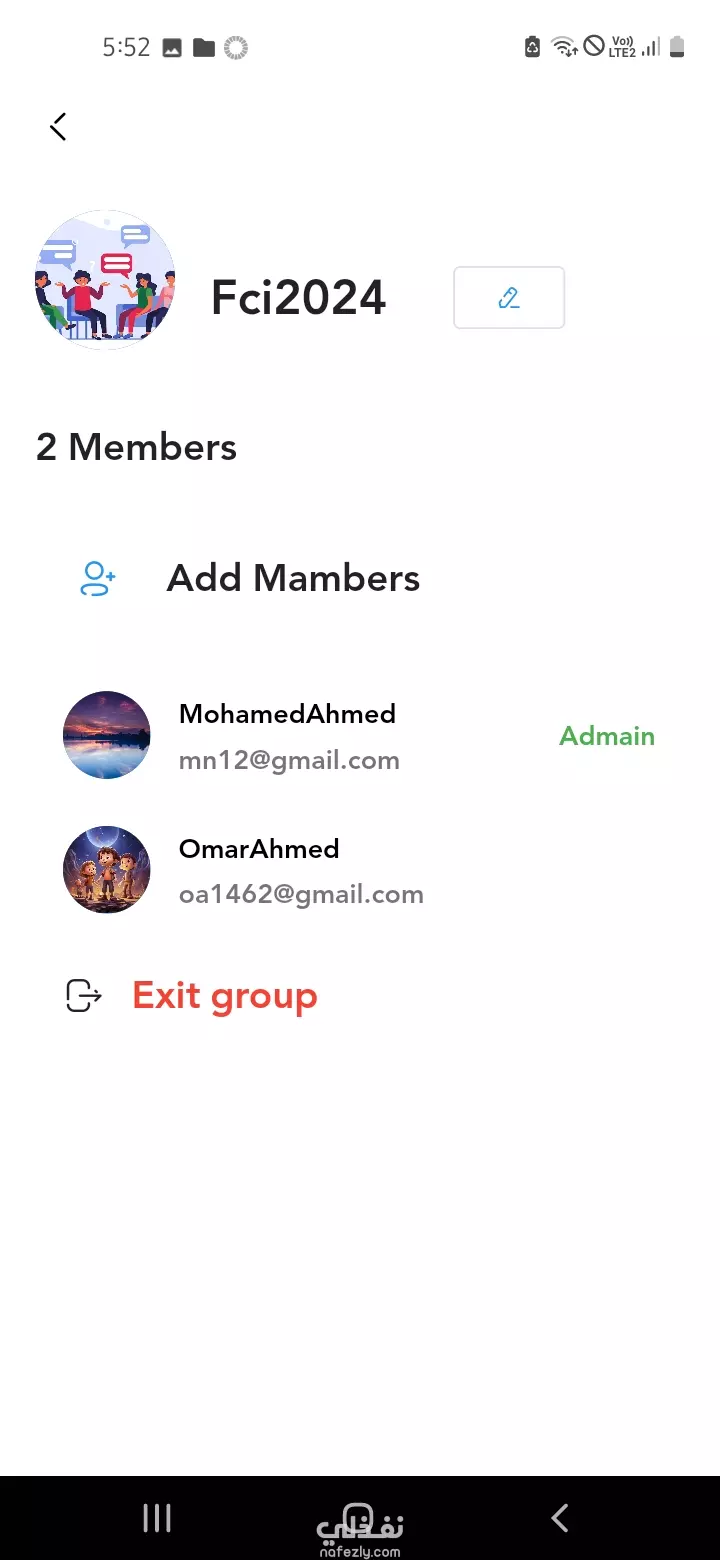Tap Add Mambers to invite people
The height and width of the screenshot is (1560, 720).
click(250, 578)
